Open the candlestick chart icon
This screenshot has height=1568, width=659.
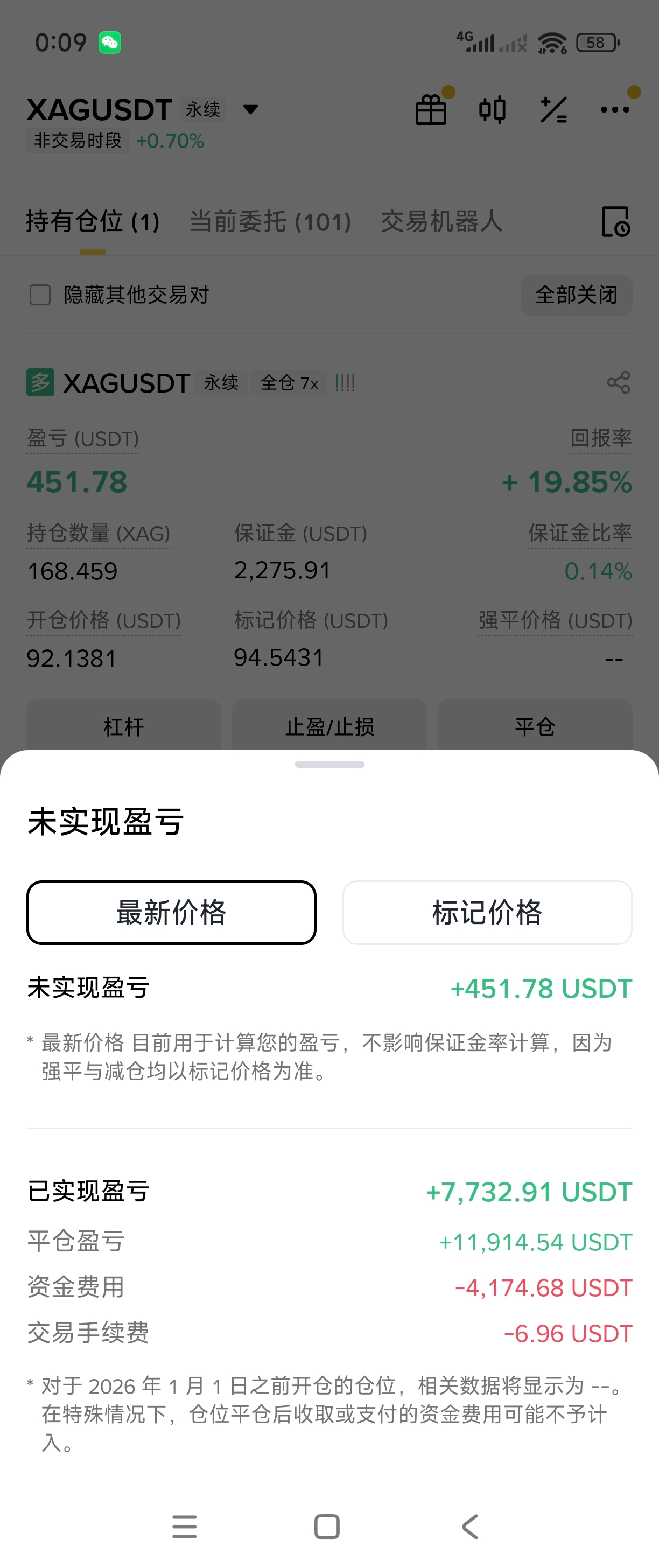coord(492,109)
